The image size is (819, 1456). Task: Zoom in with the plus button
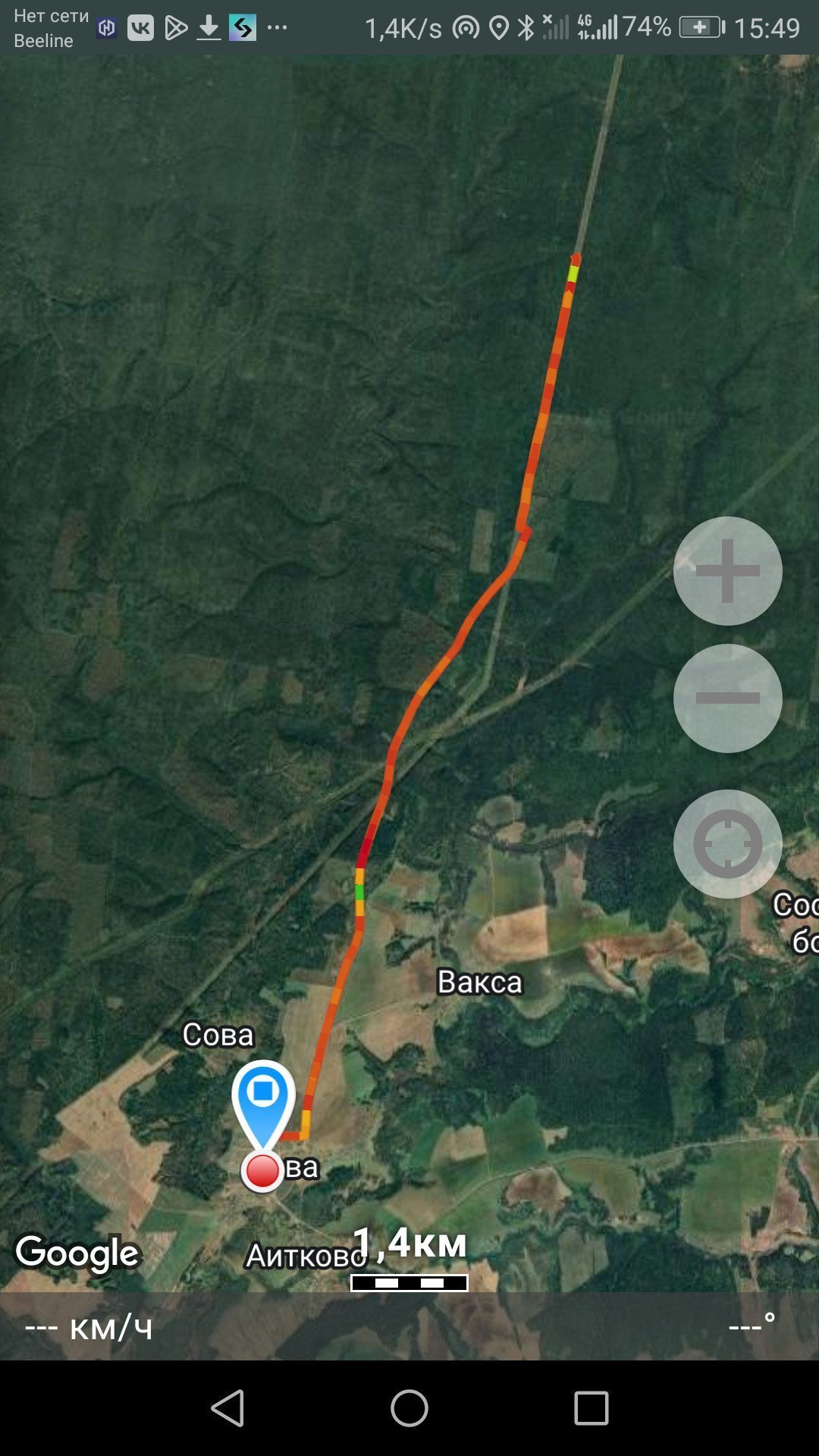(x=727, y=571)
